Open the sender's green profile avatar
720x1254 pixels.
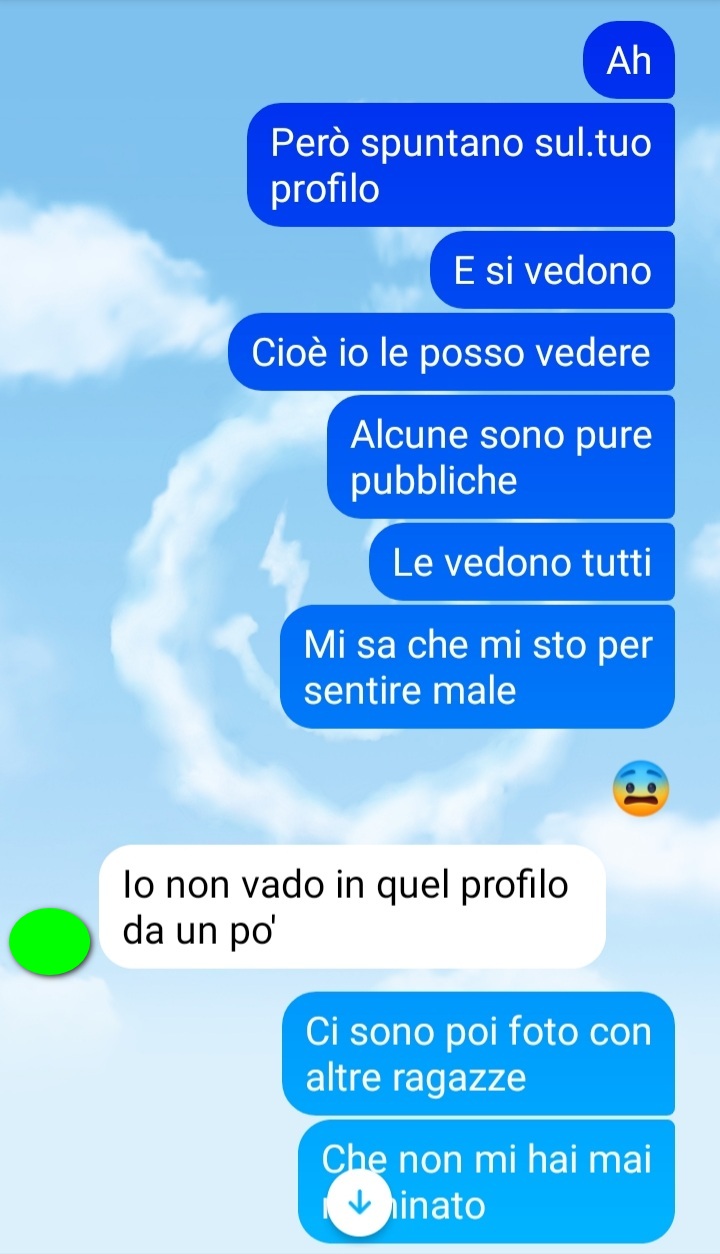(50, 941)
